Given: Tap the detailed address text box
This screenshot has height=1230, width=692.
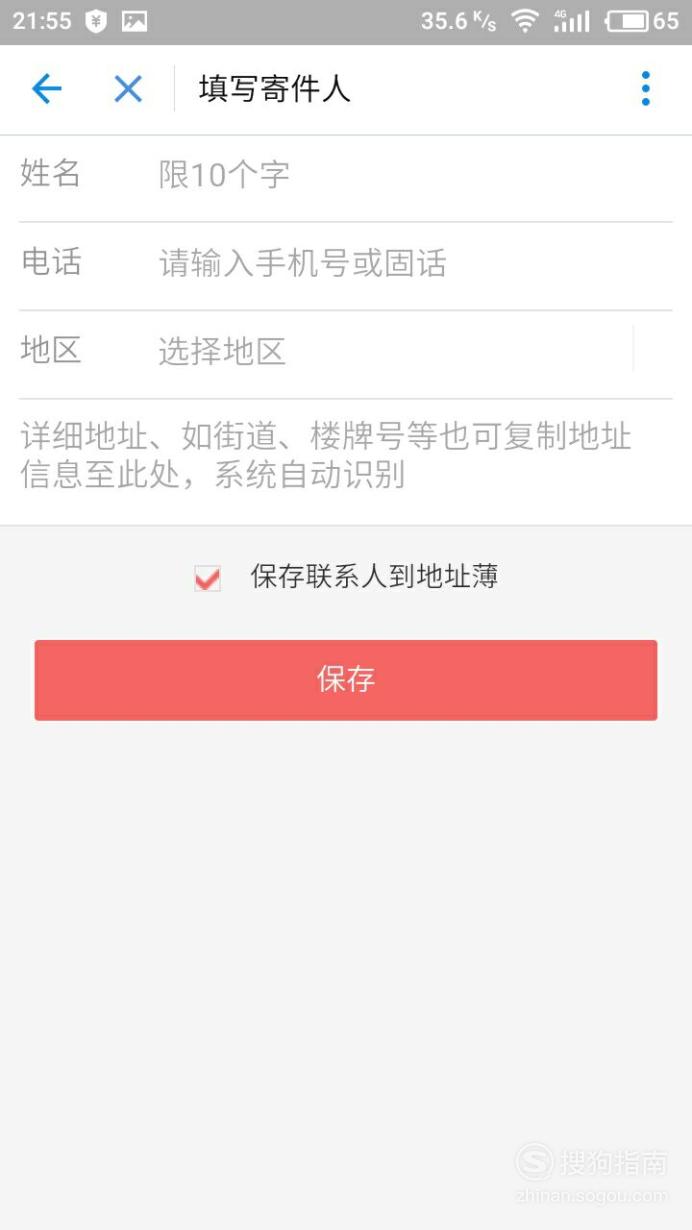Looking at the screenshot, I should click(x=345, y=457).
